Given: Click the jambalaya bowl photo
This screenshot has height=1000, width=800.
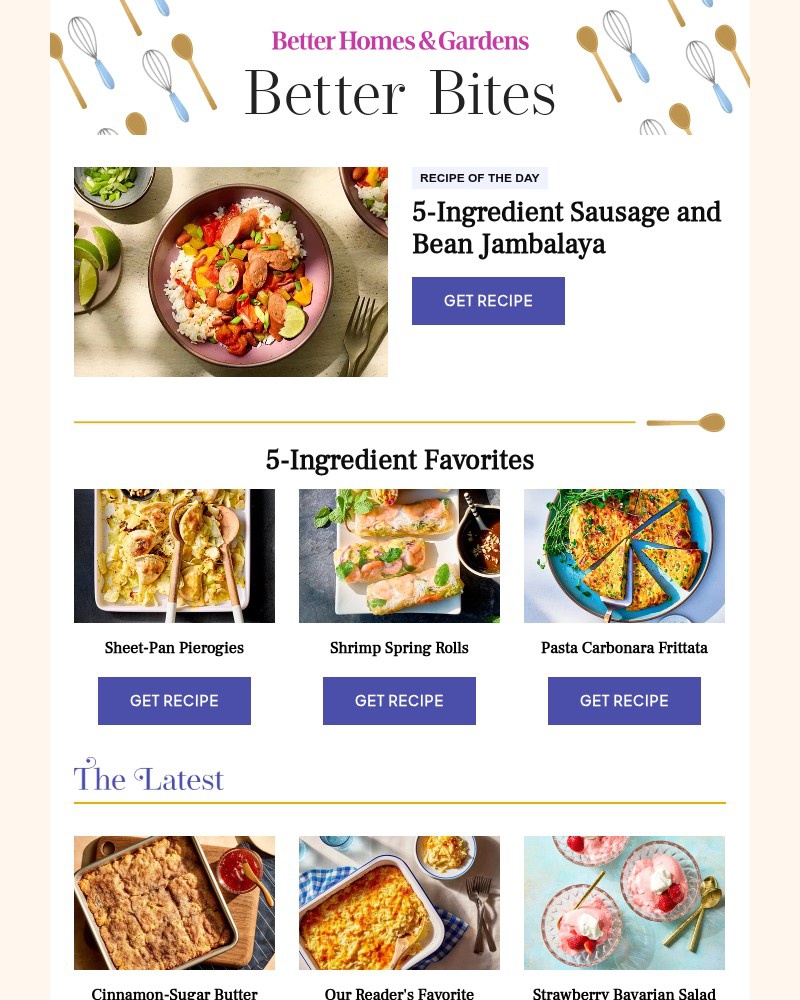Looking at the screenshot, I should tap(230, 272).
